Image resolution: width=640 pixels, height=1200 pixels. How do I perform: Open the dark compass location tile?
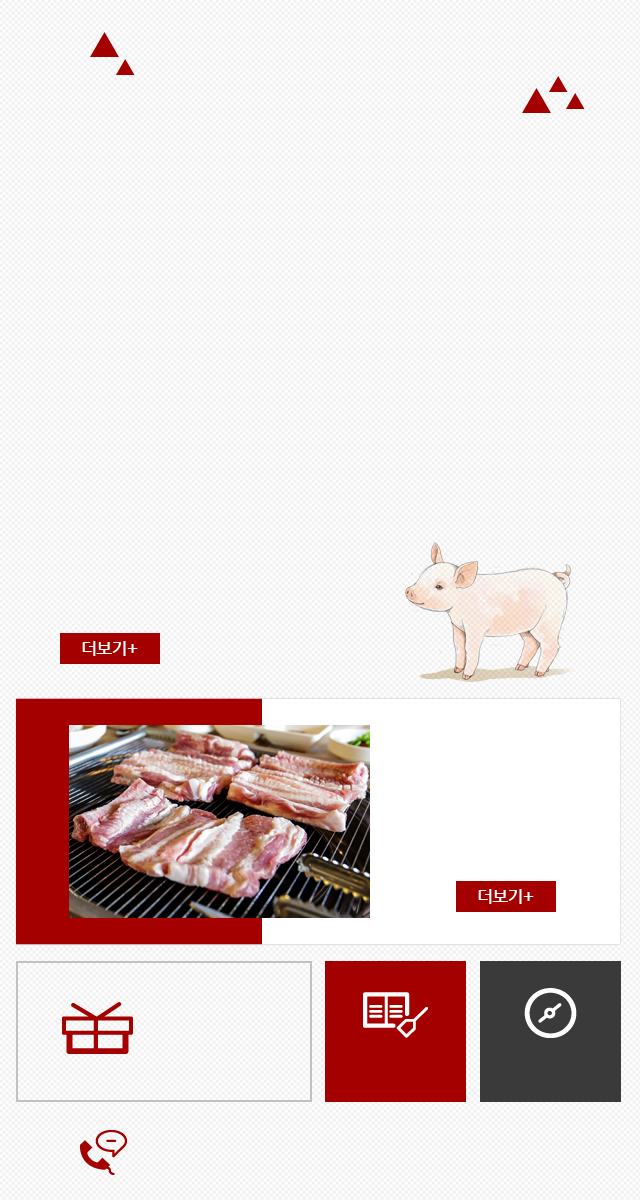(x=550, y=1031)
